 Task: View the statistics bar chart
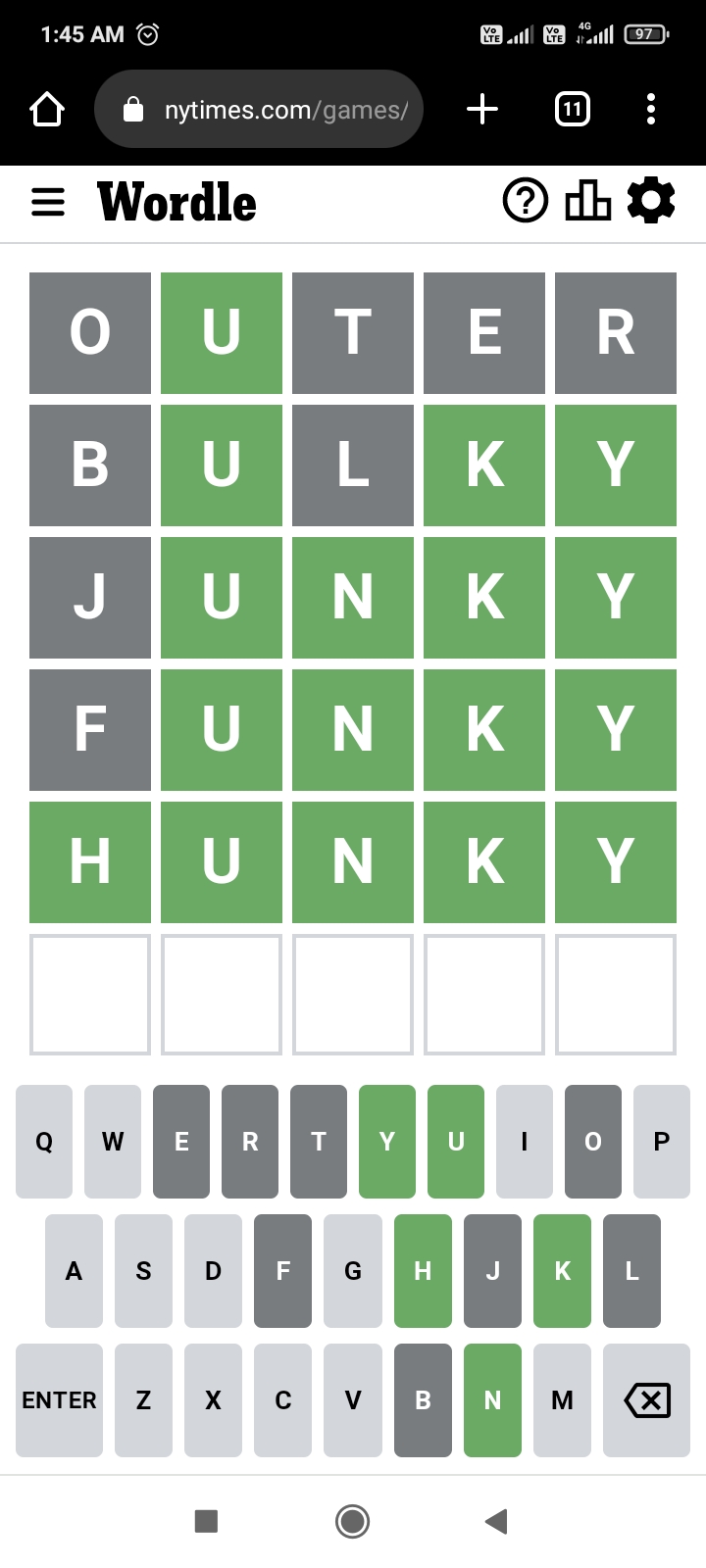click(588, 201)
